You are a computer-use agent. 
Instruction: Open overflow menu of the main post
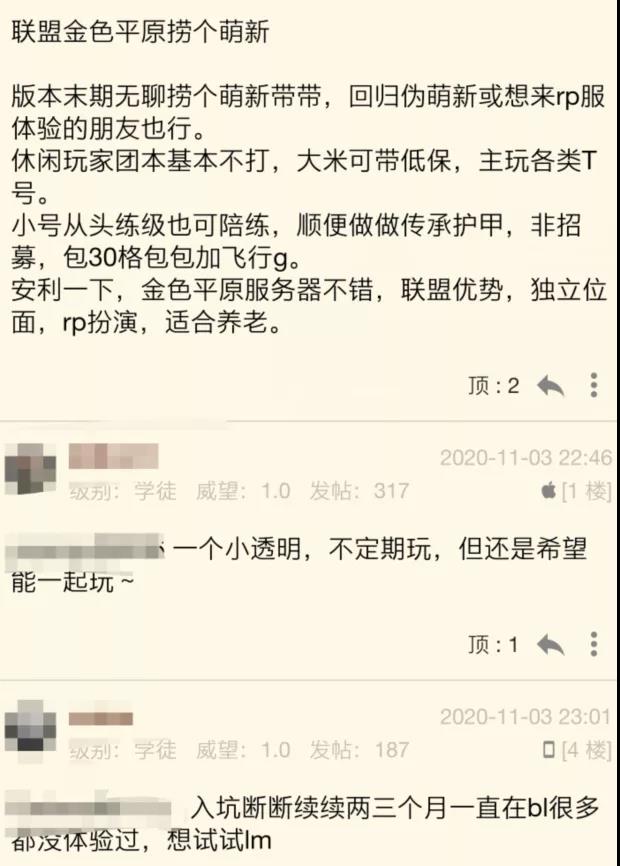(x=594, y=386)
